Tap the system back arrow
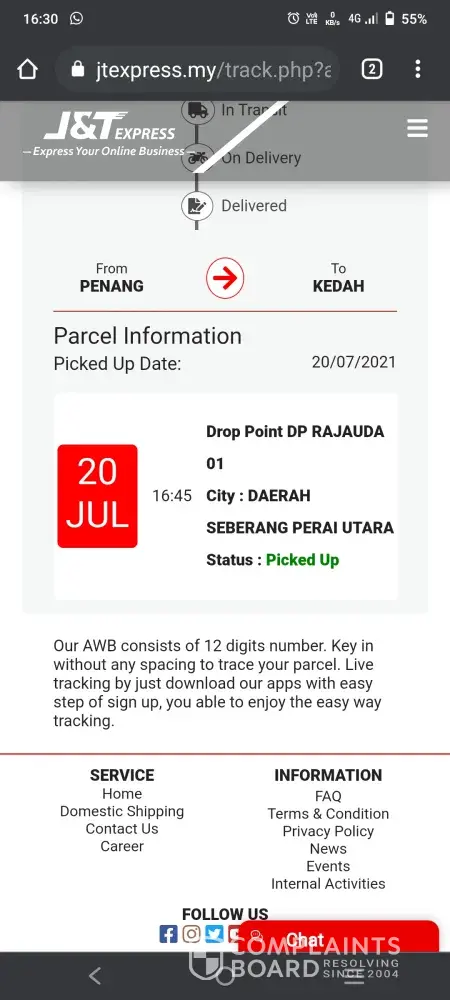This screenshot has width=450, height=1000. [x=95, y=975]
